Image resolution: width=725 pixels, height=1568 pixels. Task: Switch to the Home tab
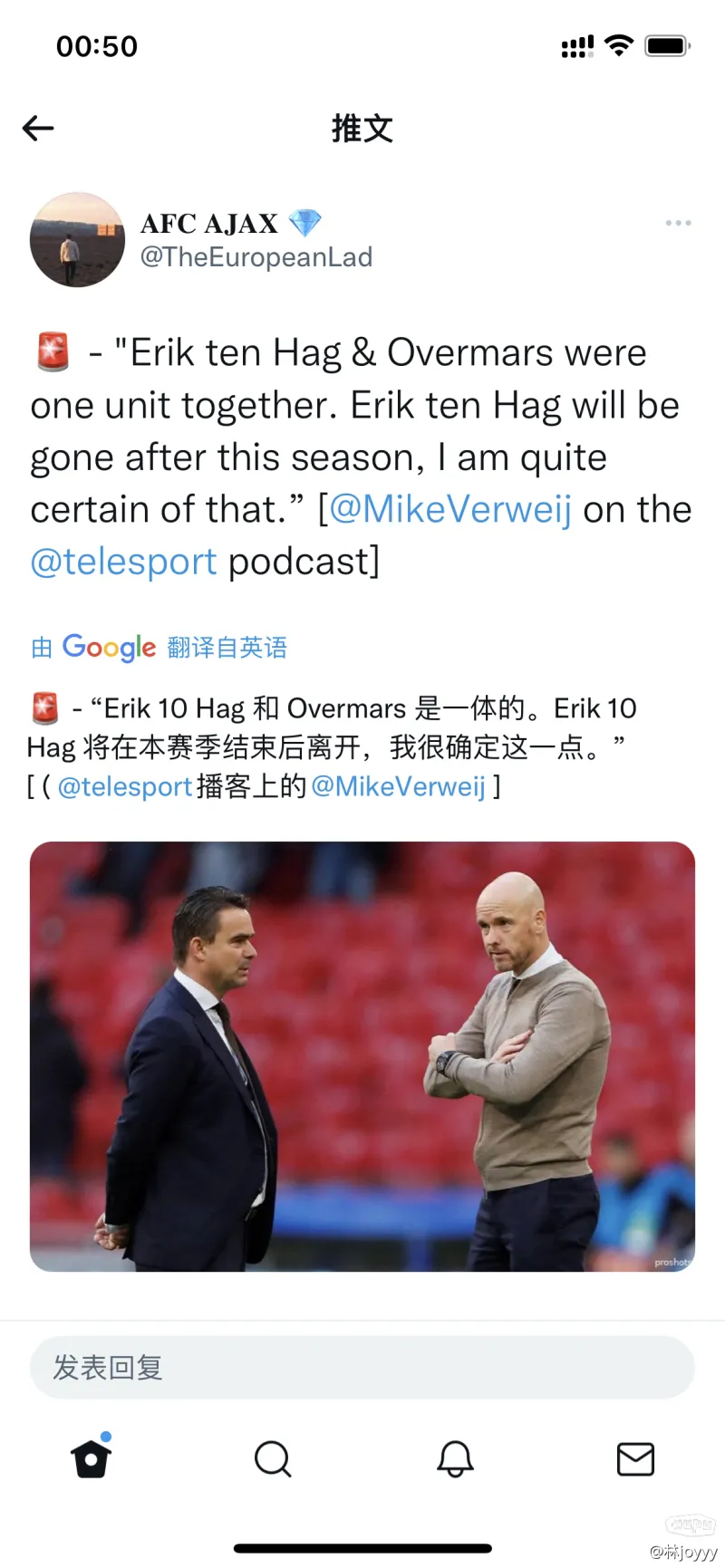click(x=91, y=1458)
